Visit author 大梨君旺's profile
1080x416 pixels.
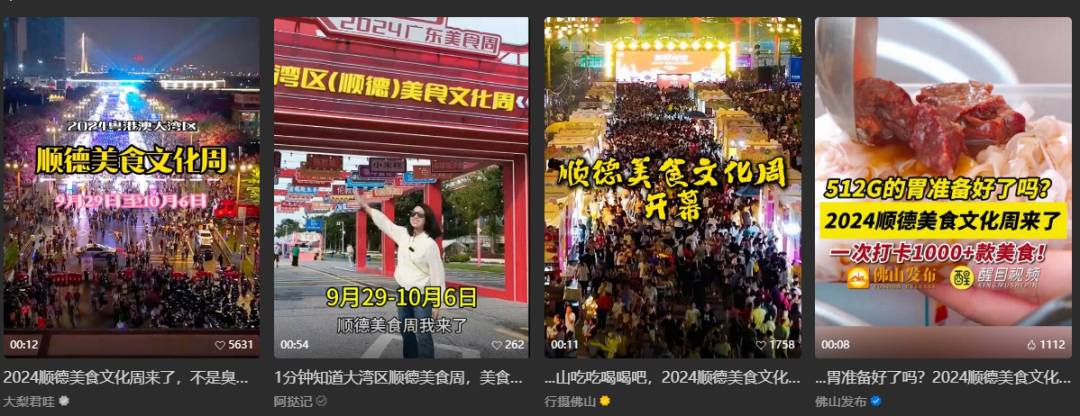click(29, 401)
